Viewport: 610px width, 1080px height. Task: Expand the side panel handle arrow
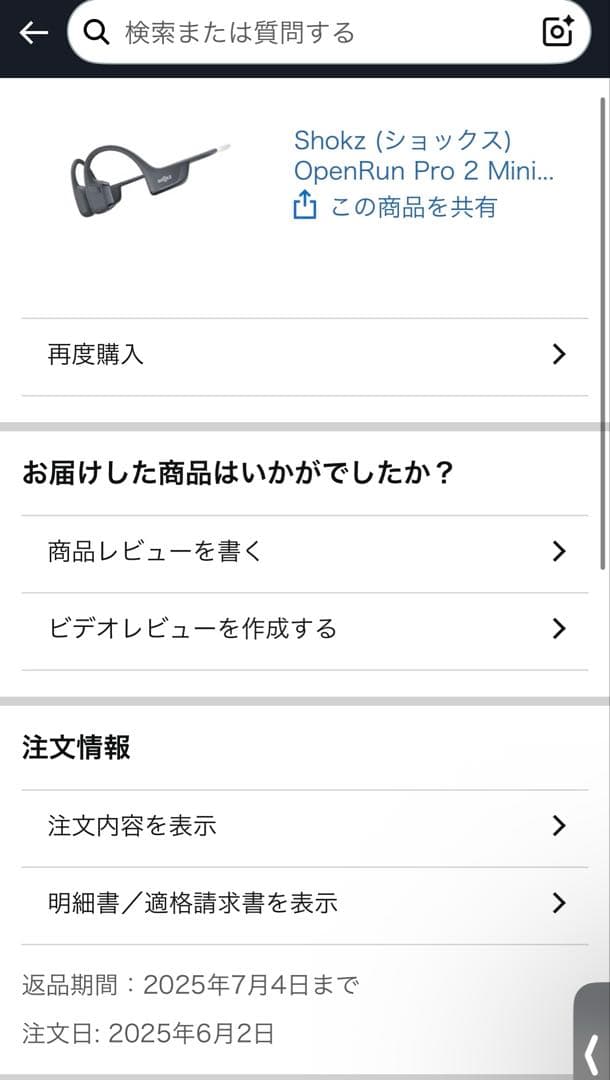[x=590, y=1050]
